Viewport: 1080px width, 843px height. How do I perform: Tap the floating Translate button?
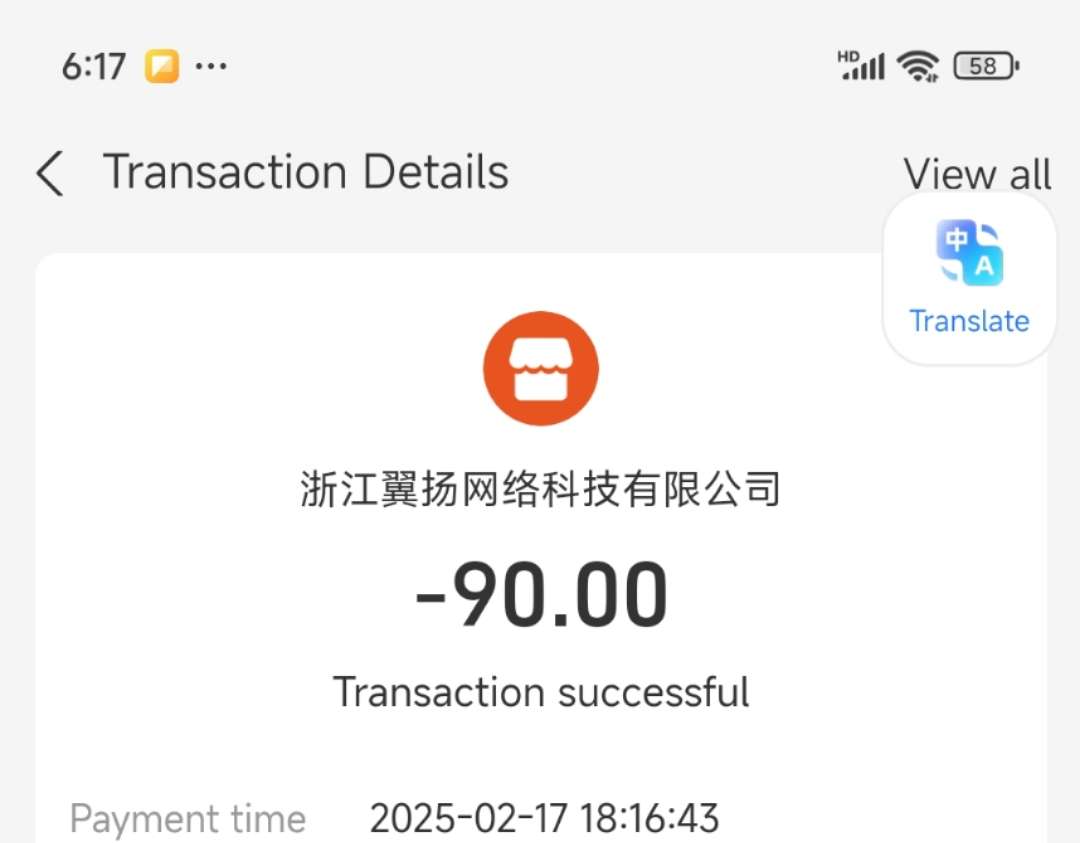coord(969,278)
